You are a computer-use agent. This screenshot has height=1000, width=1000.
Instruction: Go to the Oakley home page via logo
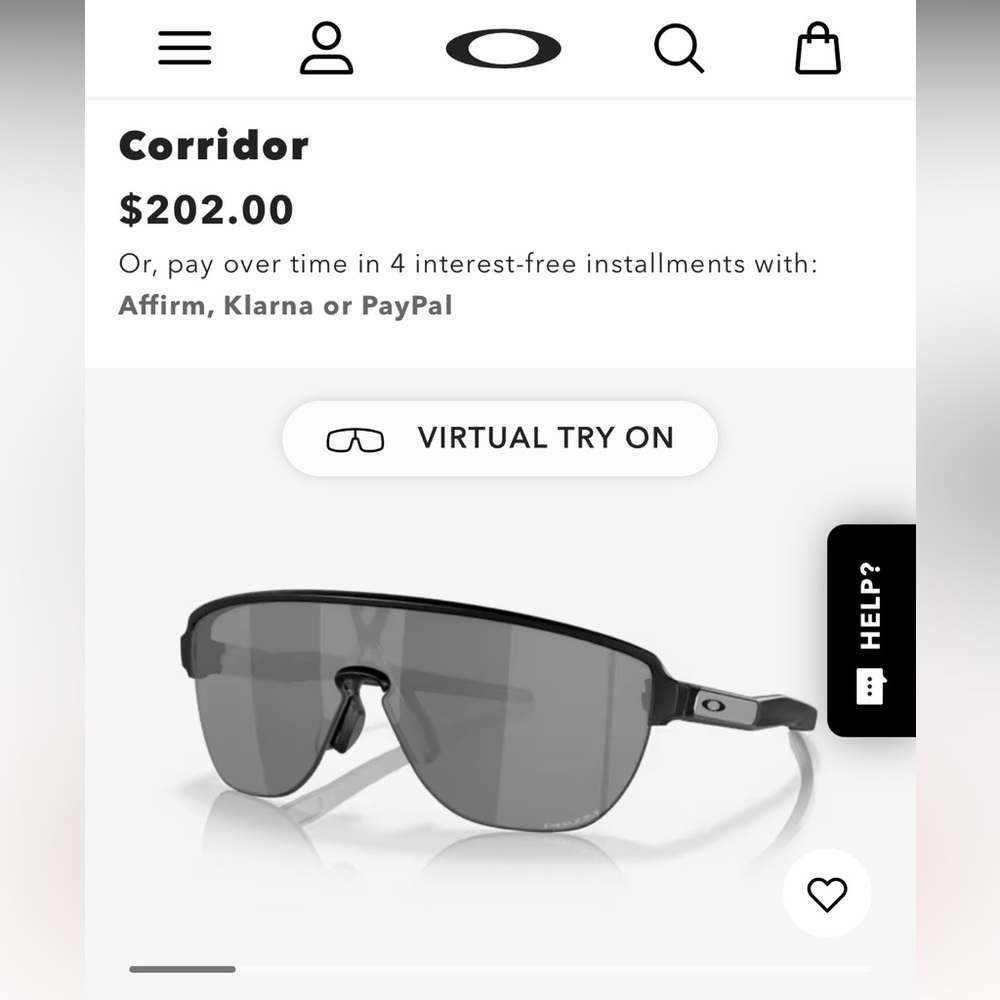click(503, 48)
